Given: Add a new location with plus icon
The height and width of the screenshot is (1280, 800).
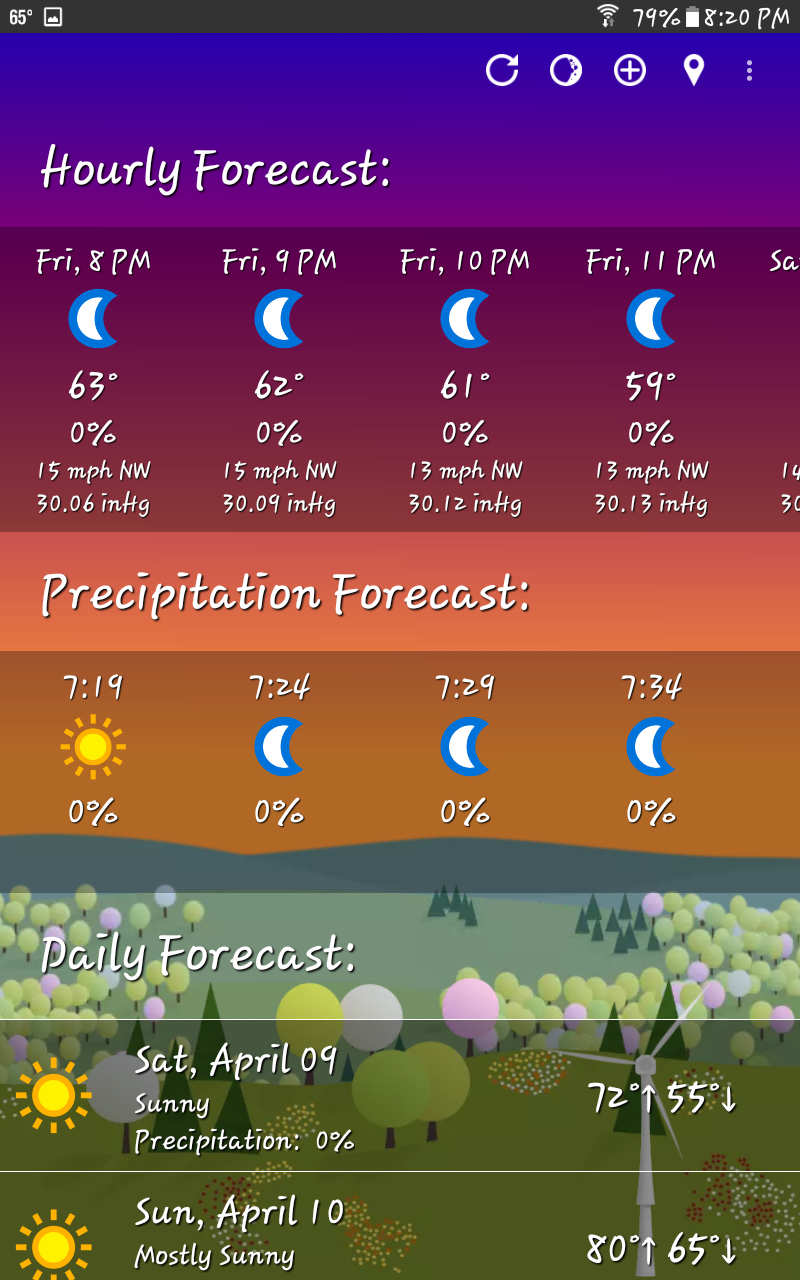Looking at the screenshot, I should point(630,70).
